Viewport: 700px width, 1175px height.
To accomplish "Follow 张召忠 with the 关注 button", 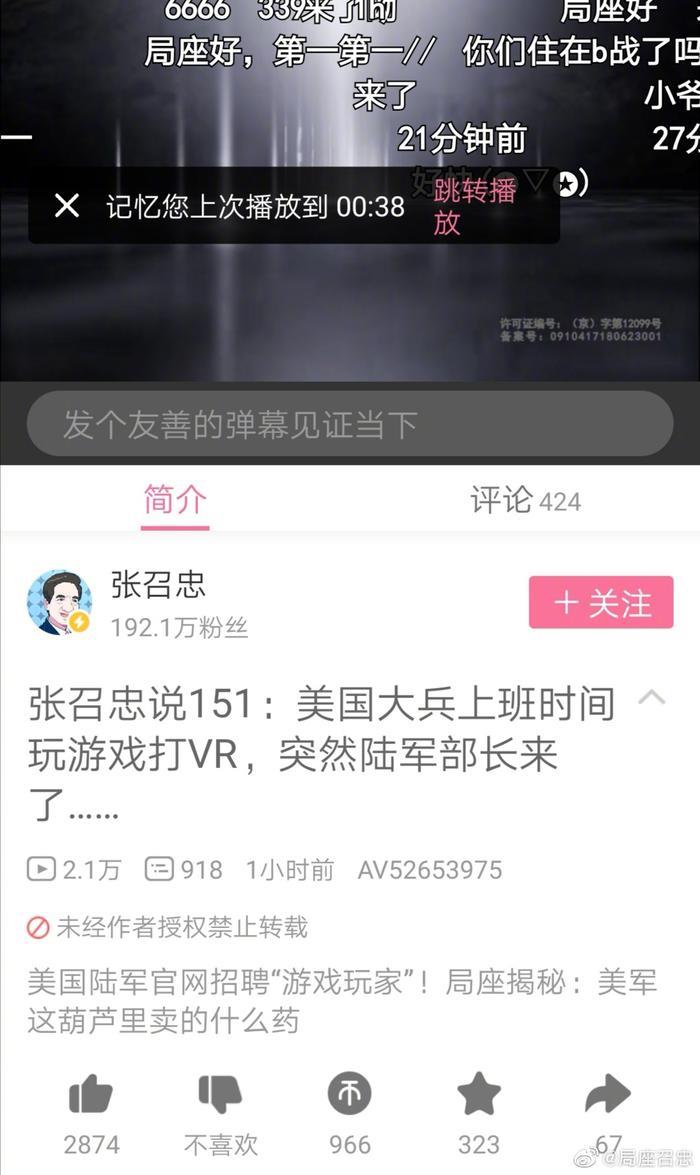I will tap(601, 603).
